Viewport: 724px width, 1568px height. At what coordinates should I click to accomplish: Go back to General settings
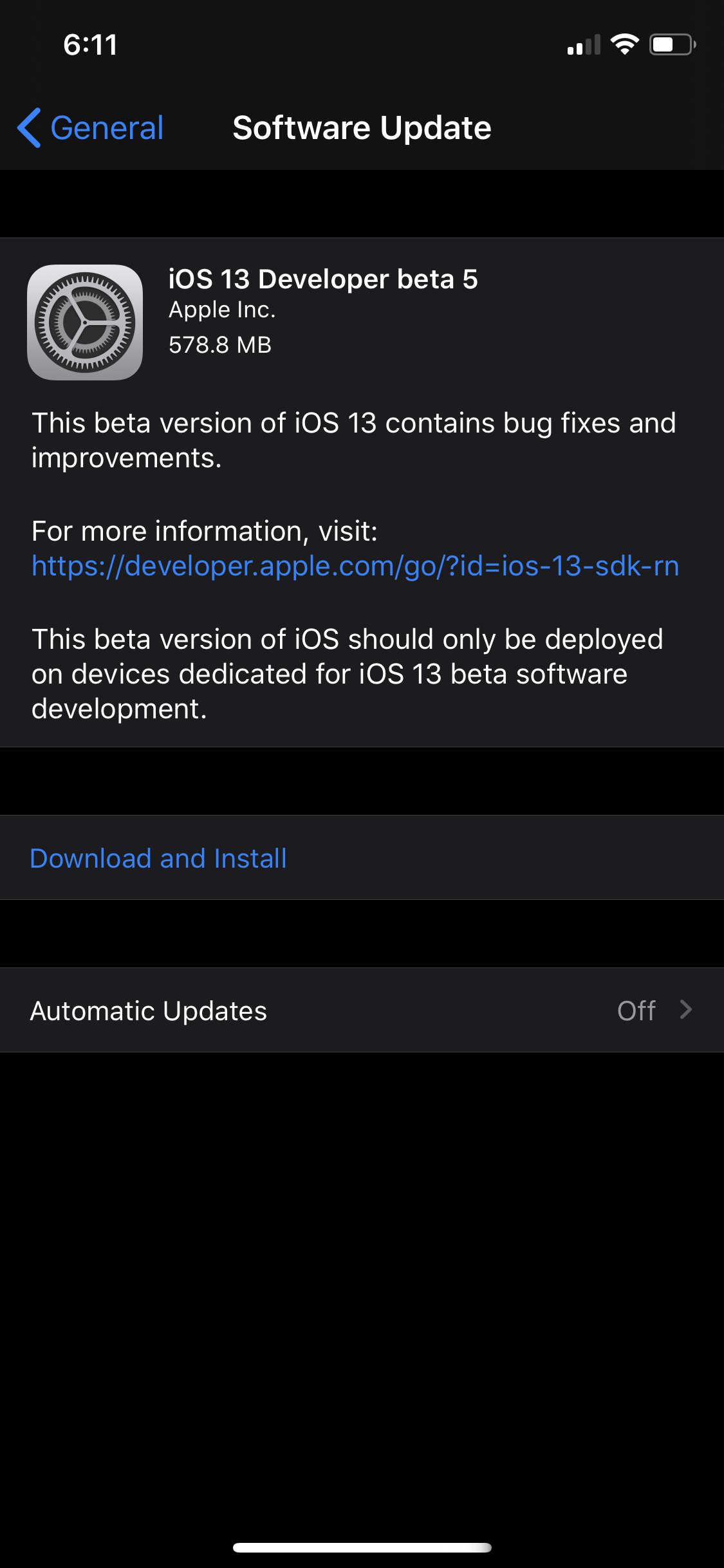[x=91, y=127]
